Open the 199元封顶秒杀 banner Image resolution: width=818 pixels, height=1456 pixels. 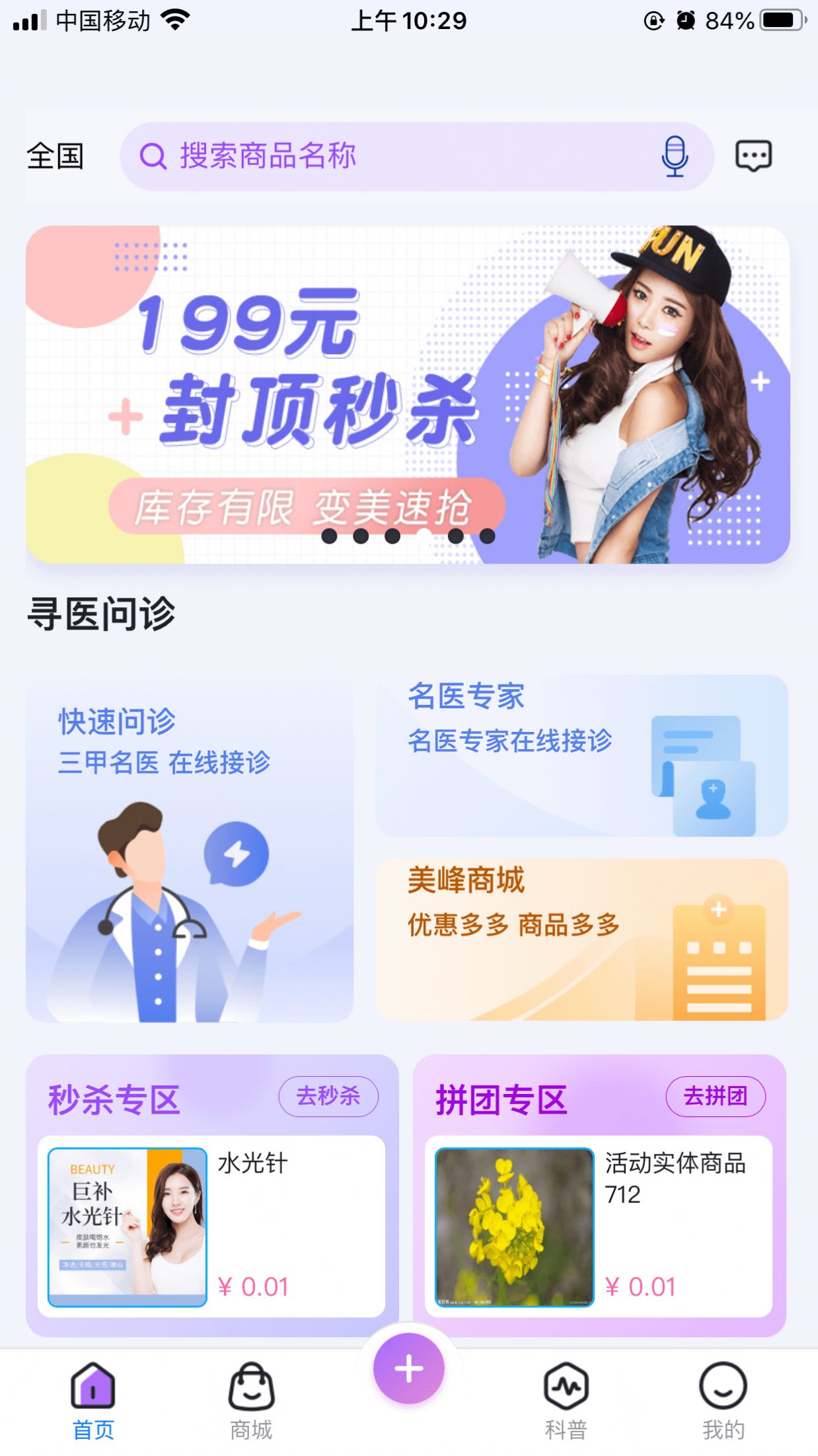pyautogui.click(x=408, y=394)
